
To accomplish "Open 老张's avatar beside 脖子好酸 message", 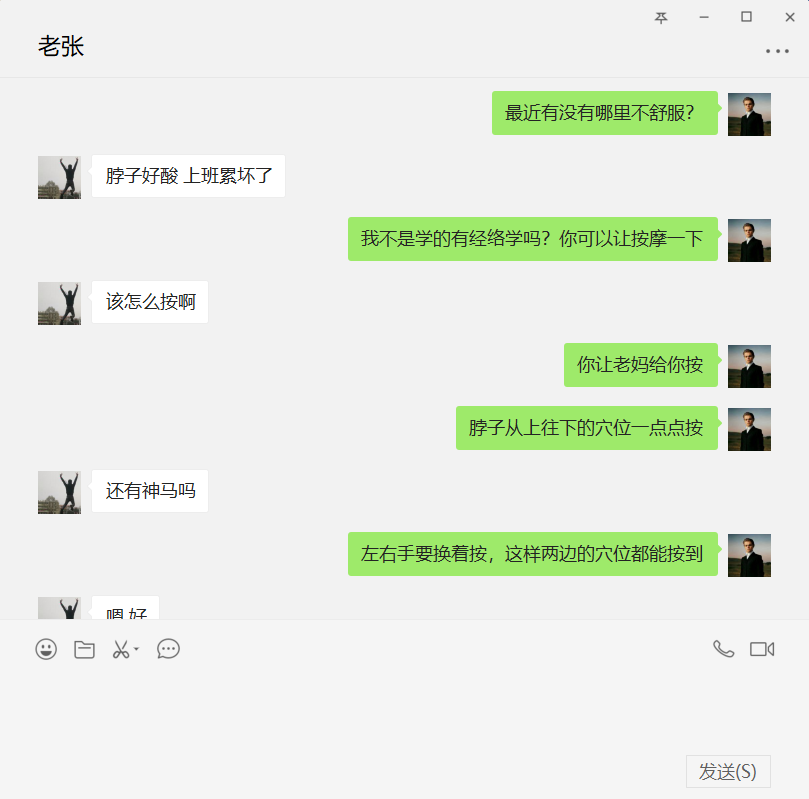I will point(59,177).
